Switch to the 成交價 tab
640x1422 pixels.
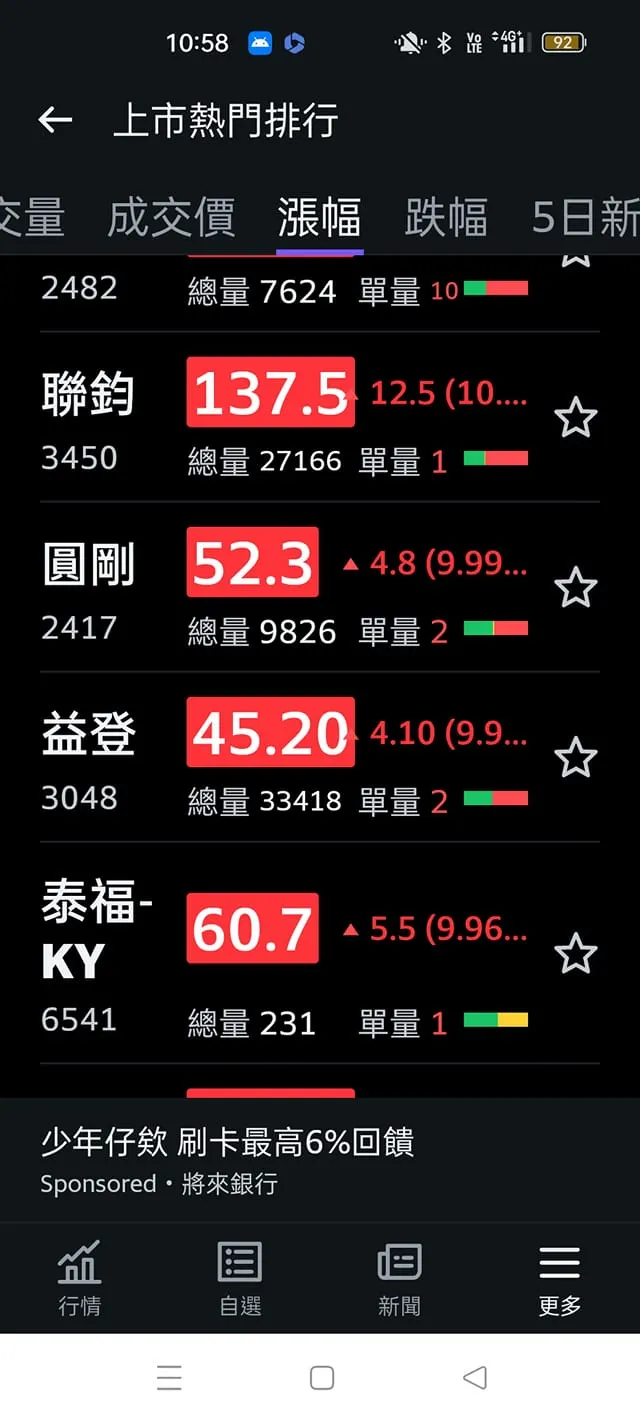pyautogui.click(x=171, y=217)
